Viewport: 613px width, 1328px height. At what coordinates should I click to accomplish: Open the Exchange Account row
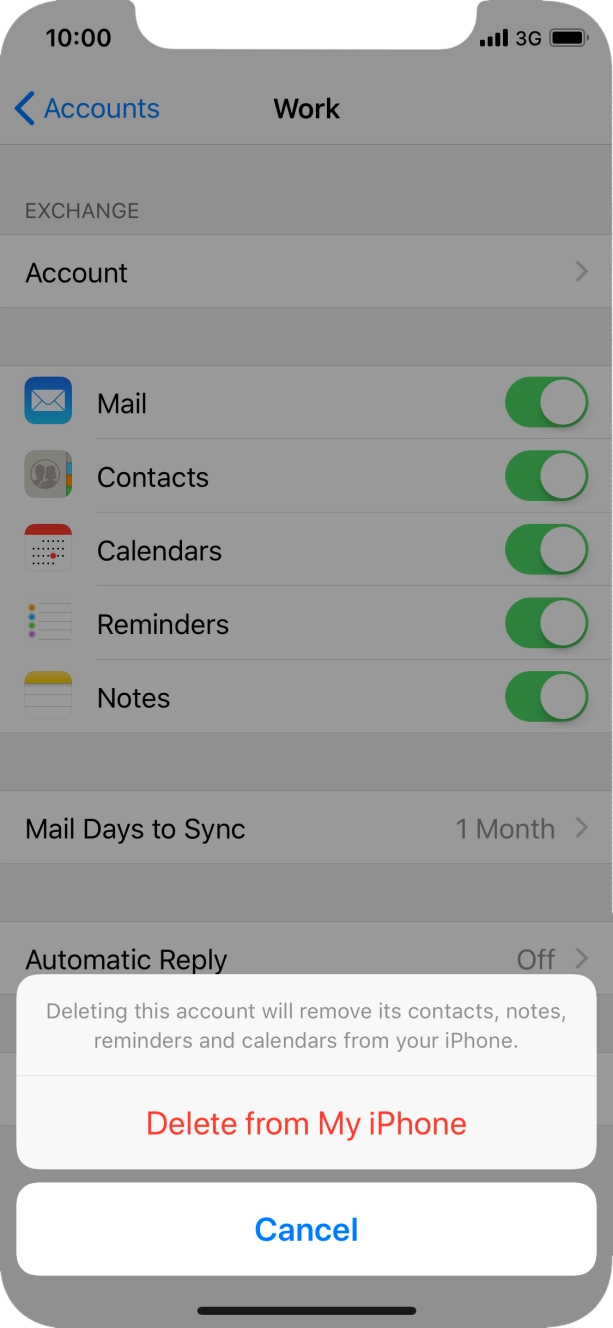tap(306, 272)
